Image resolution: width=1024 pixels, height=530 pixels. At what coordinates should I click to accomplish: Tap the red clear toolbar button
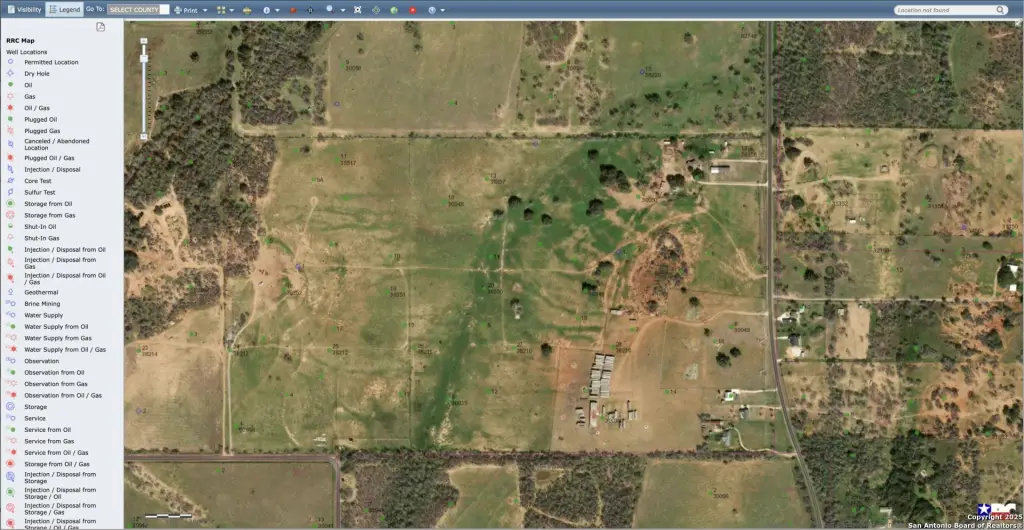pos(412,9)
